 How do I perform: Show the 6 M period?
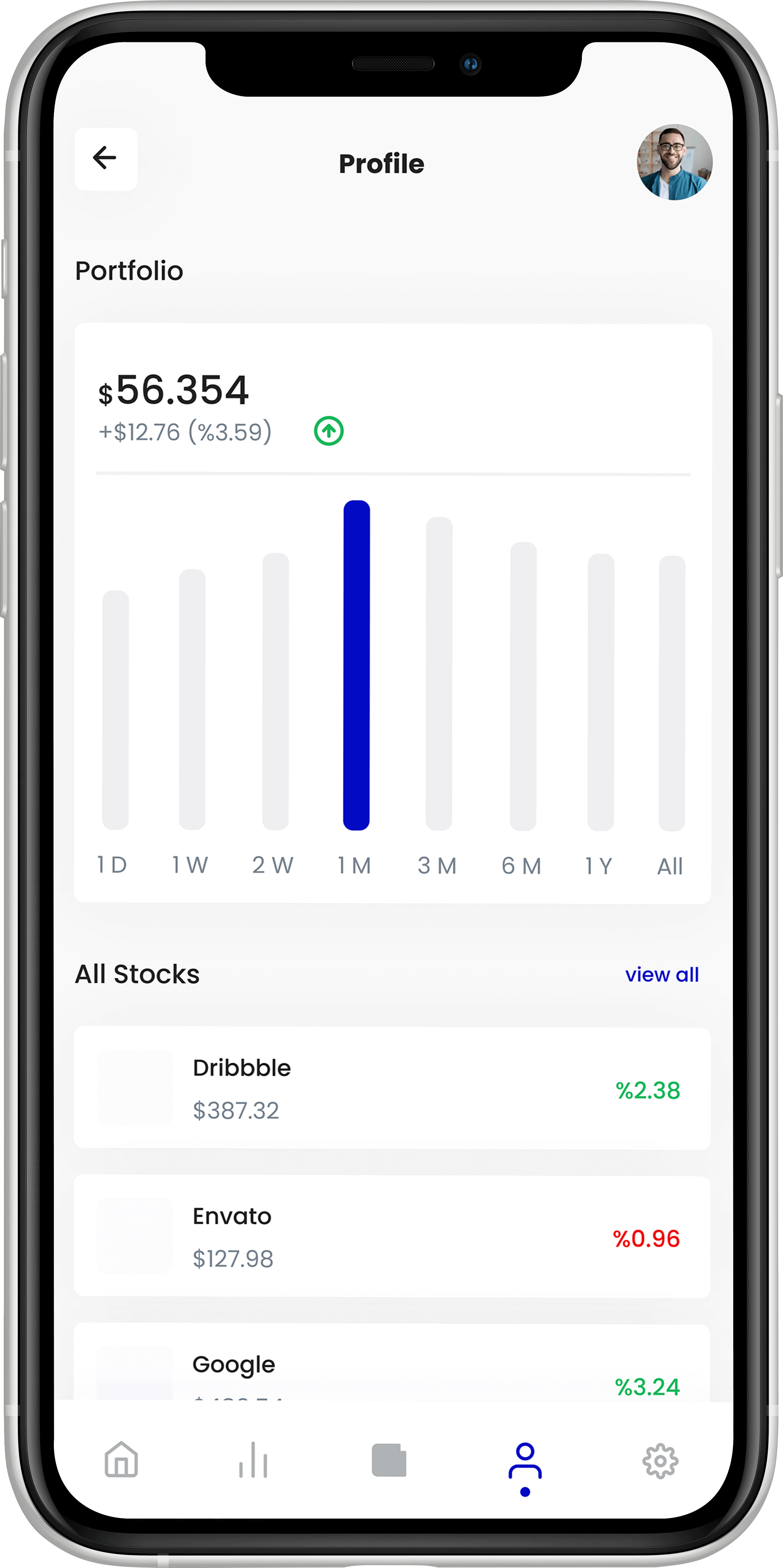522,865
